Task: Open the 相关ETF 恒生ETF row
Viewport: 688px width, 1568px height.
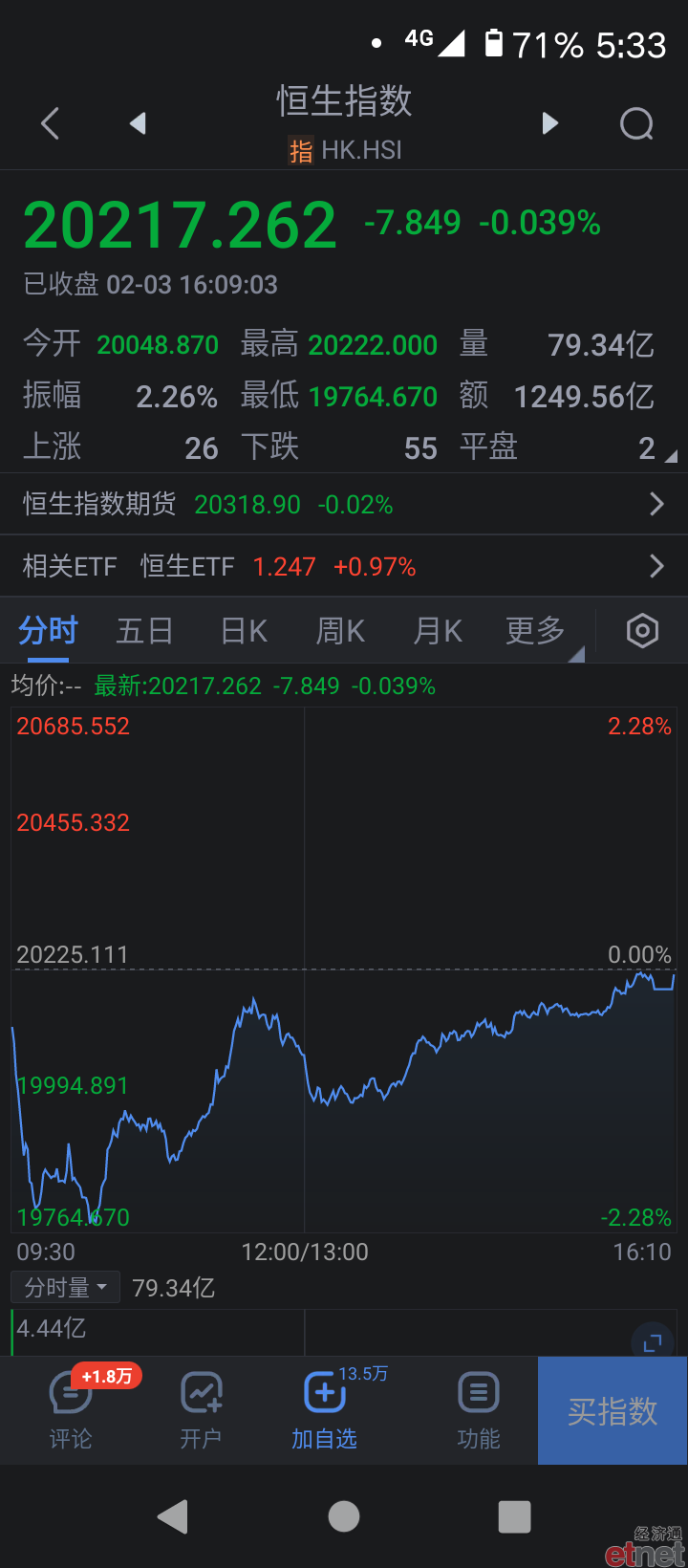Action: [x=344, y=566]
